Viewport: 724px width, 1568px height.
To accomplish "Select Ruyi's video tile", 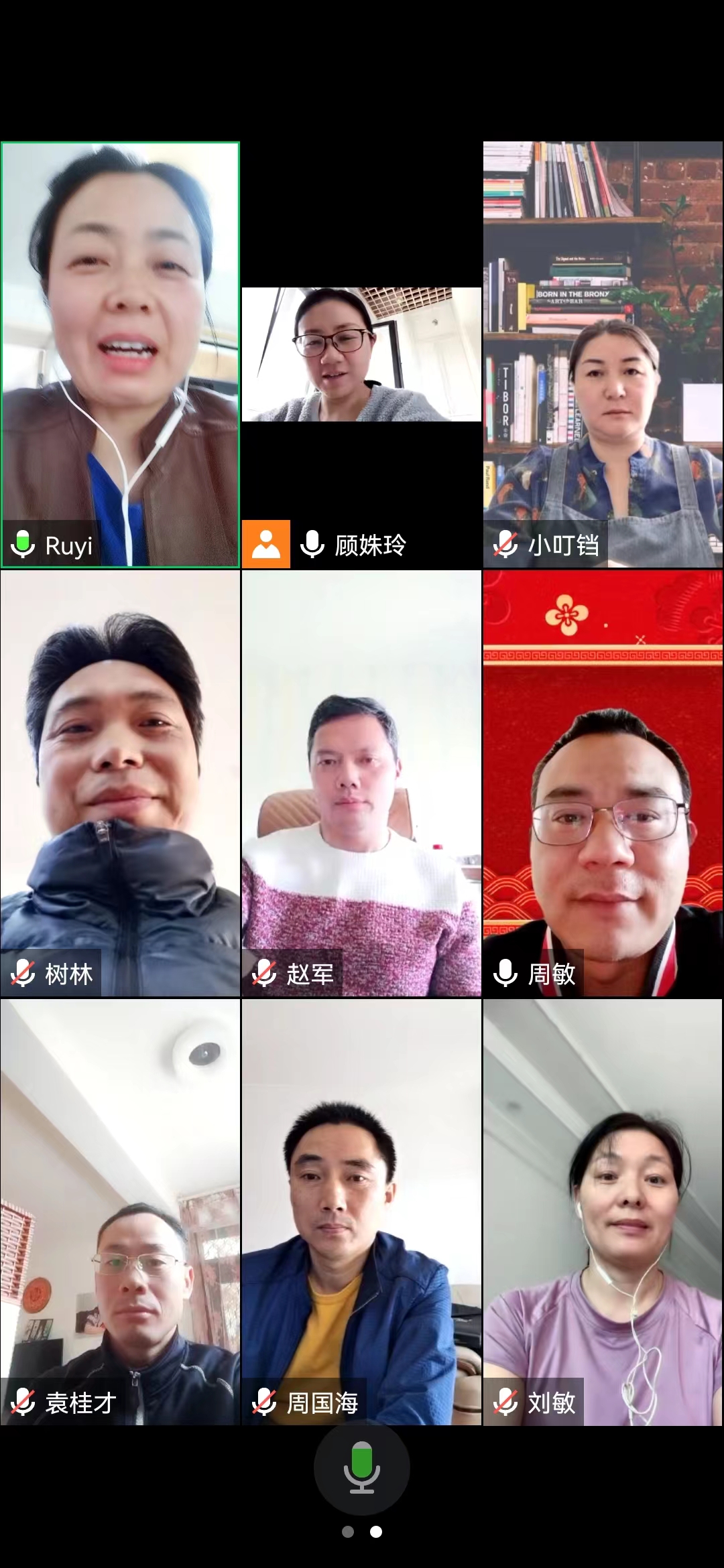I will [120, 355].
